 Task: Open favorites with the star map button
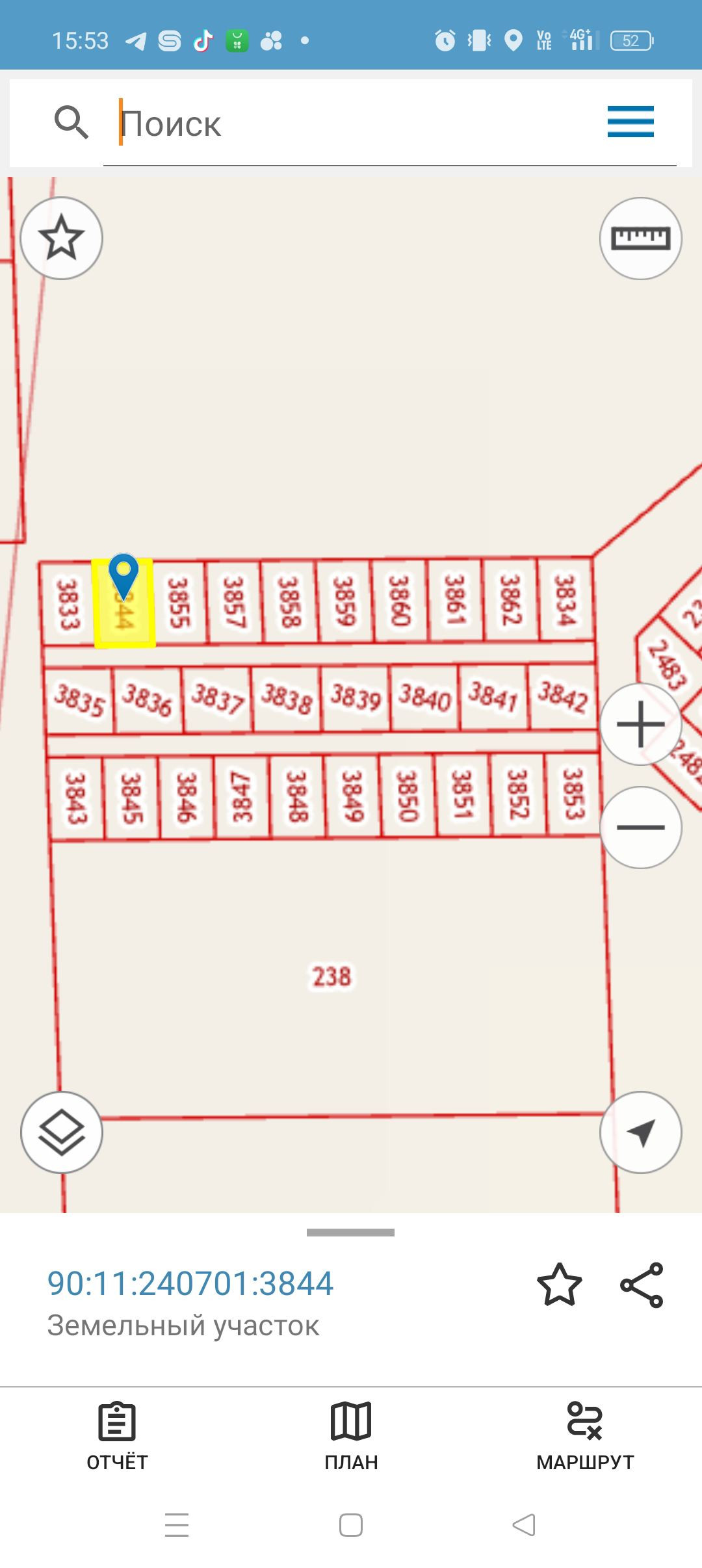[x=62, y=238]
